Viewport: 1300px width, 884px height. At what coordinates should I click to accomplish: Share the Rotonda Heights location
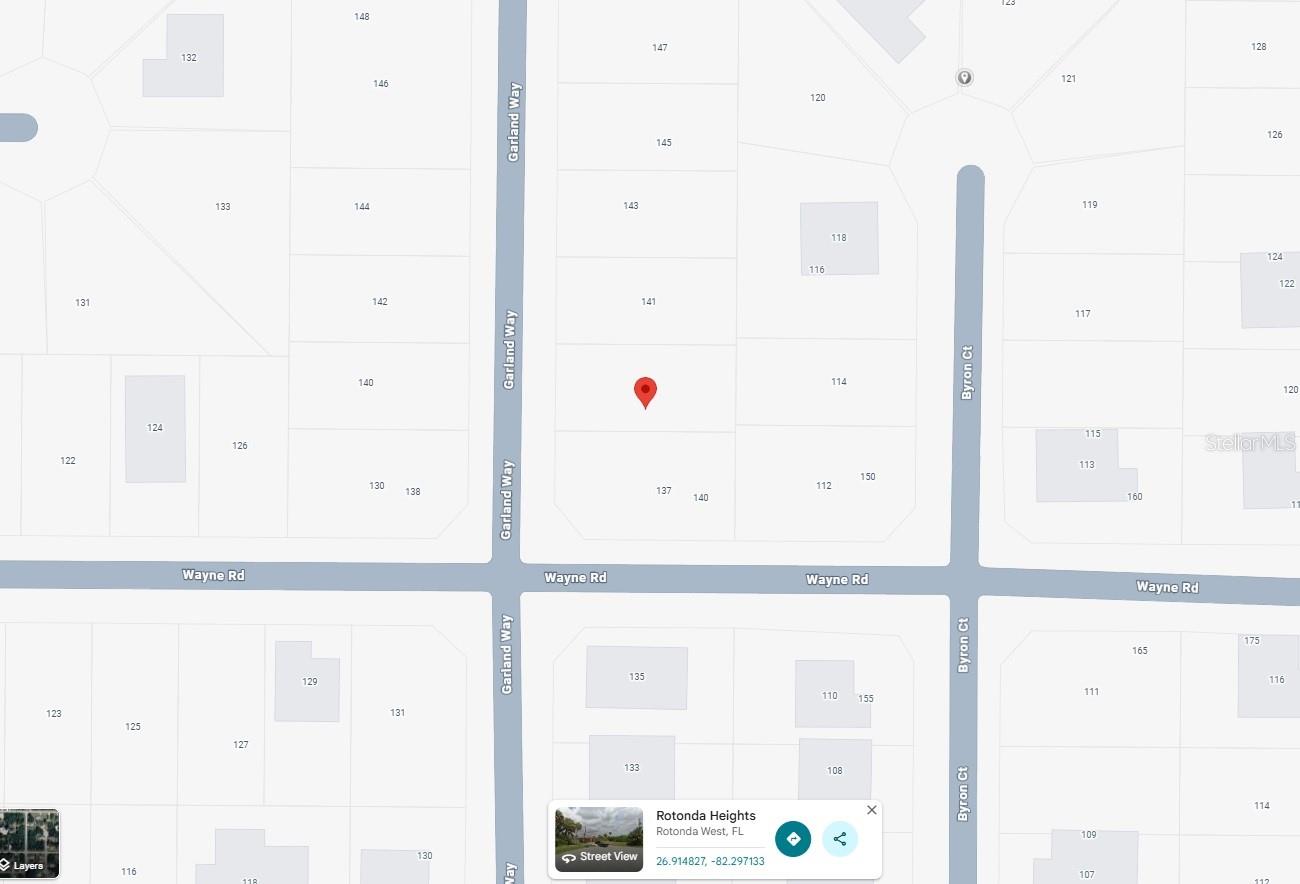pyautogui.click(x=840, y=839)
